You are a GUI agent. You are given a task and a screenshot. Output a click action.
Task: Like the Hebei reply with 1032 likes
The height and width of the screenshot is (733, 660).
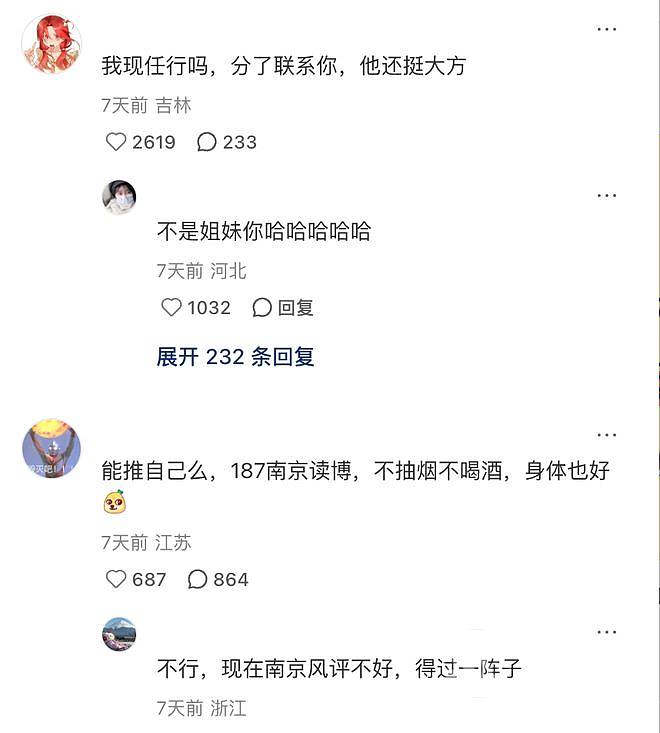pos(172,307)
